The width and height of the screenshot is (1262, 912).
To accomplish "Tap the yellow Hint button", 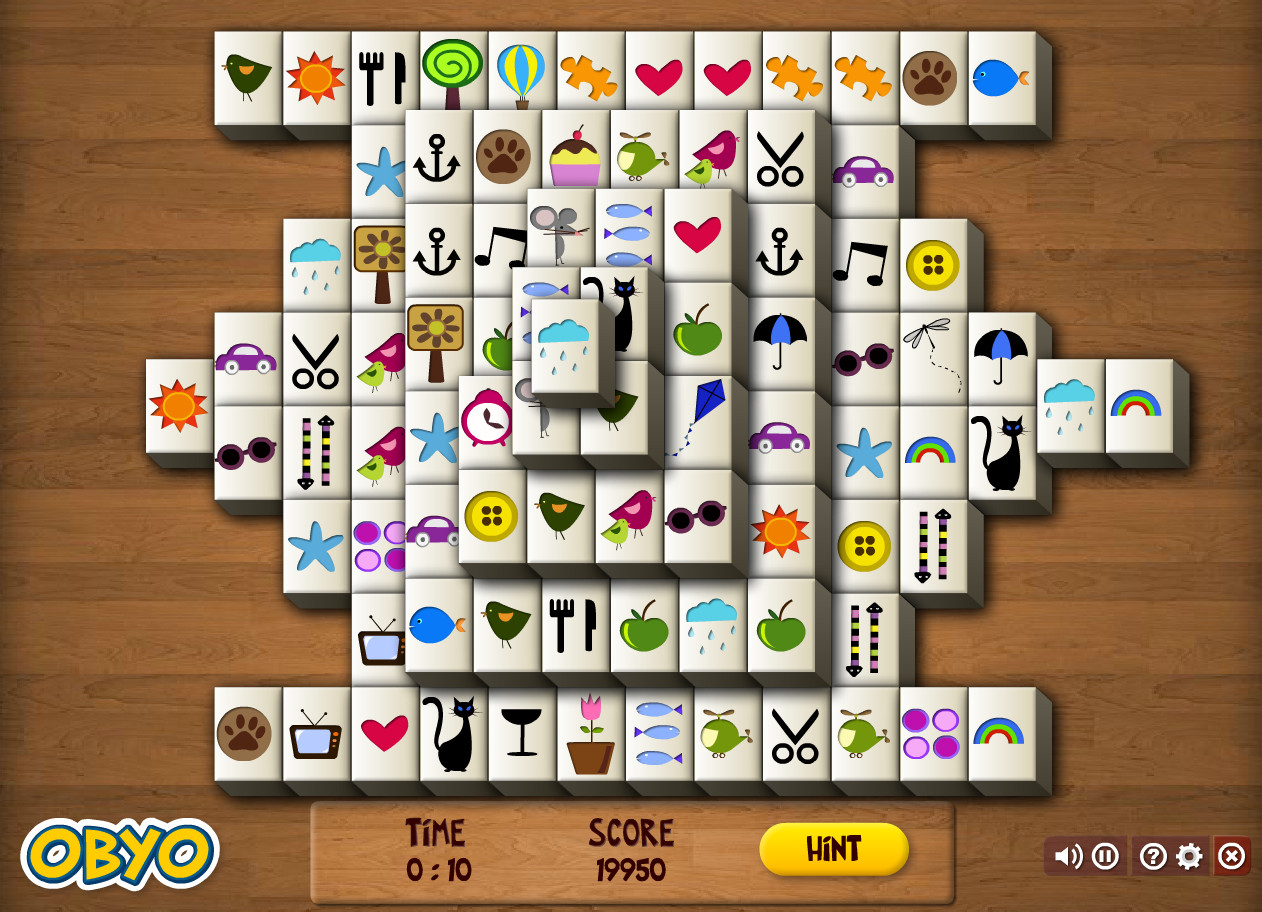I will pyautogui.click(x=833, y=849).
